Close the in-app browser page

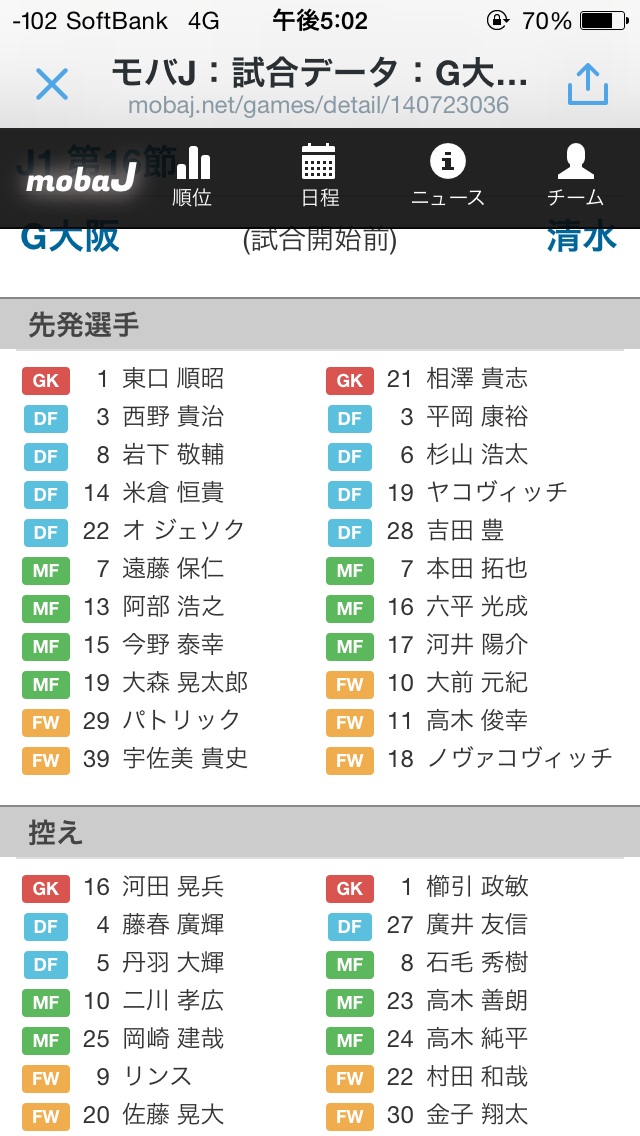click(x=52, y=85)
